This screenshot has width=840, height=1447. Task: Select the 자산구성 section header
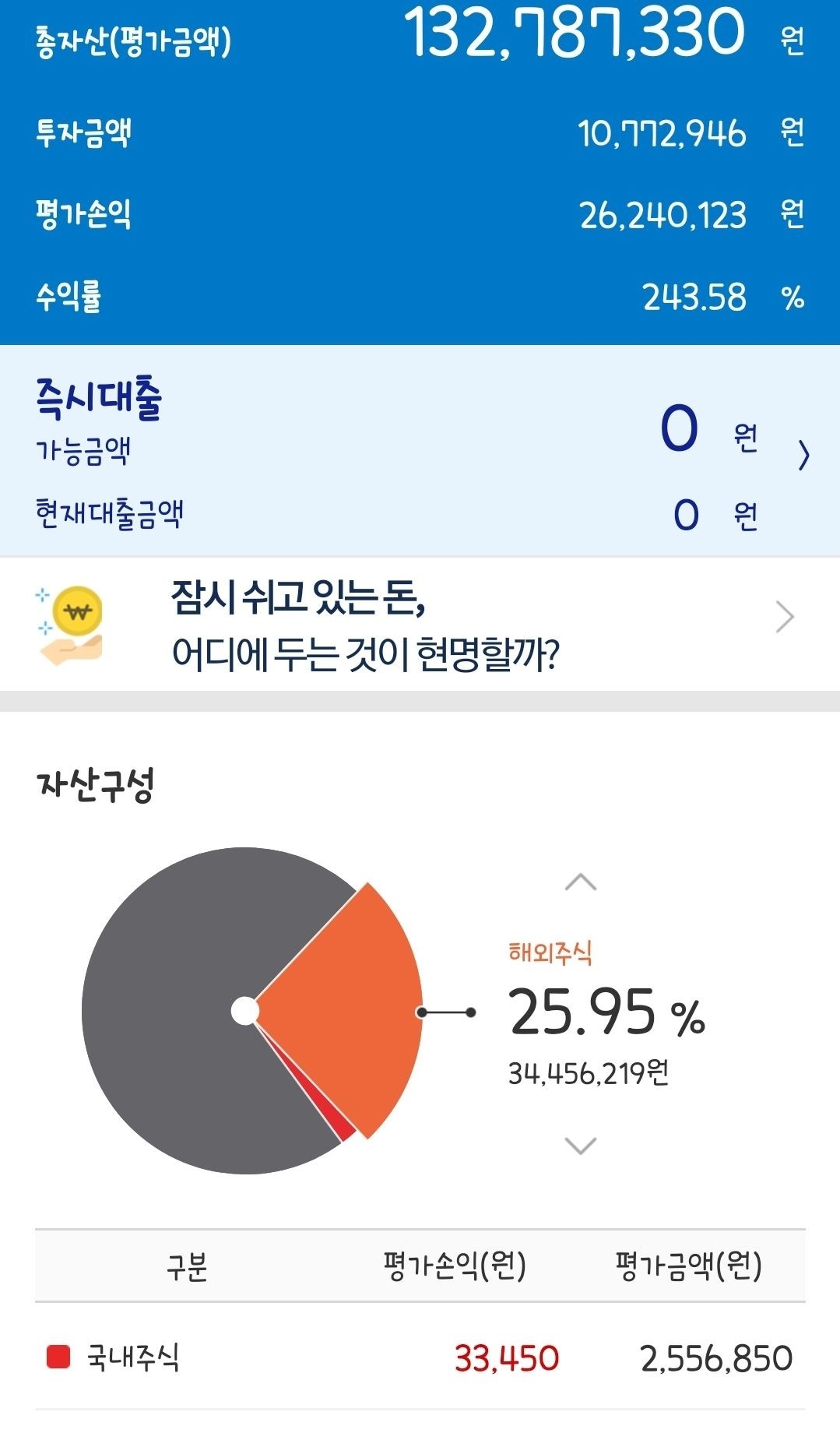click(x=93, y=787)
